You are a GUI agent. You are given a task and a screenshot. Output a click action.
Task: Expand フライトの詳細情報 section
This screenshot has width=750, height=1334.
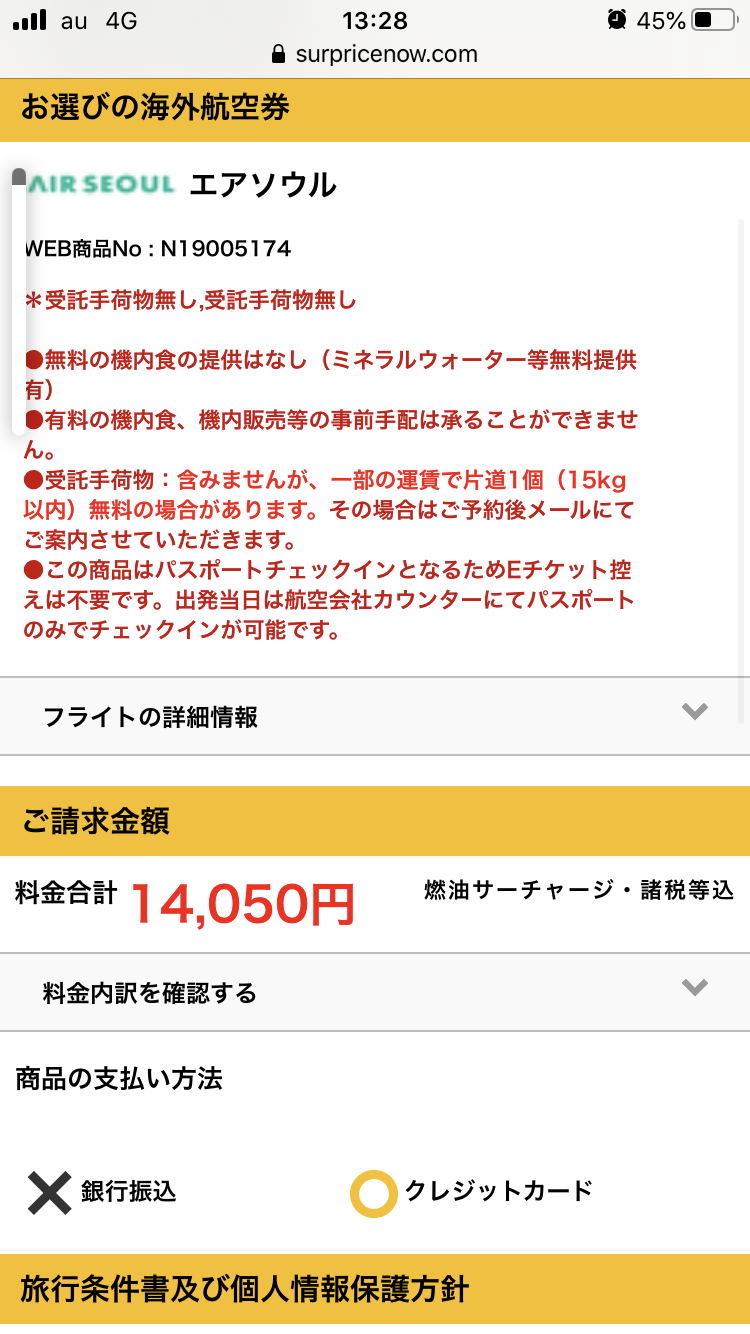(x=375, y=716)
